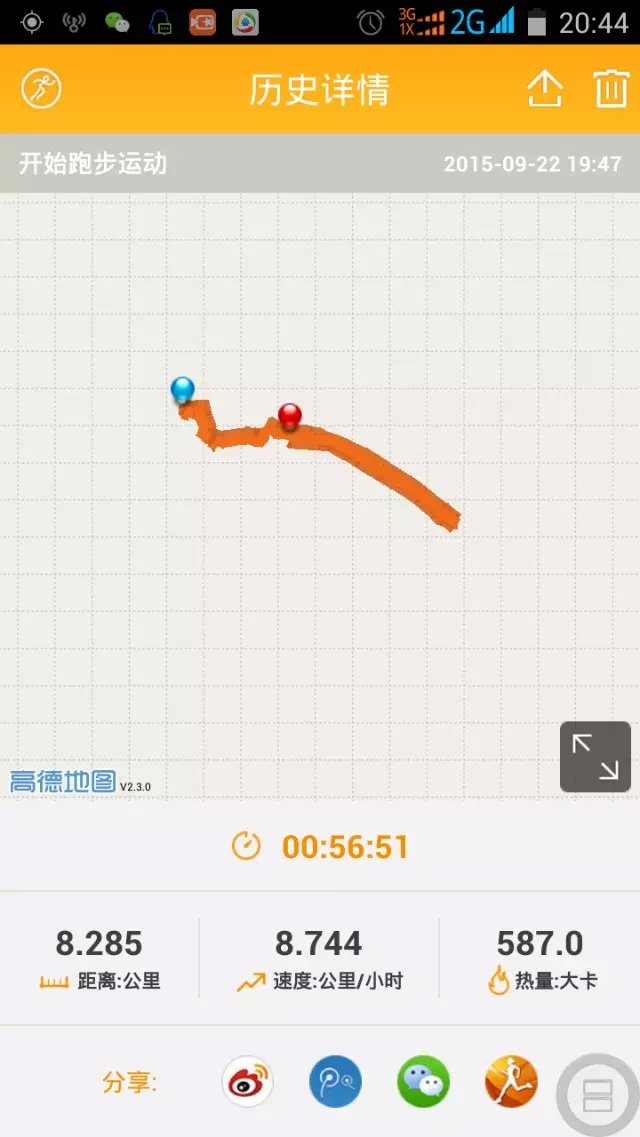This screenshot has height=1137, width=640.
Task: Tap the red end marker on map
Action: [290, 415]
